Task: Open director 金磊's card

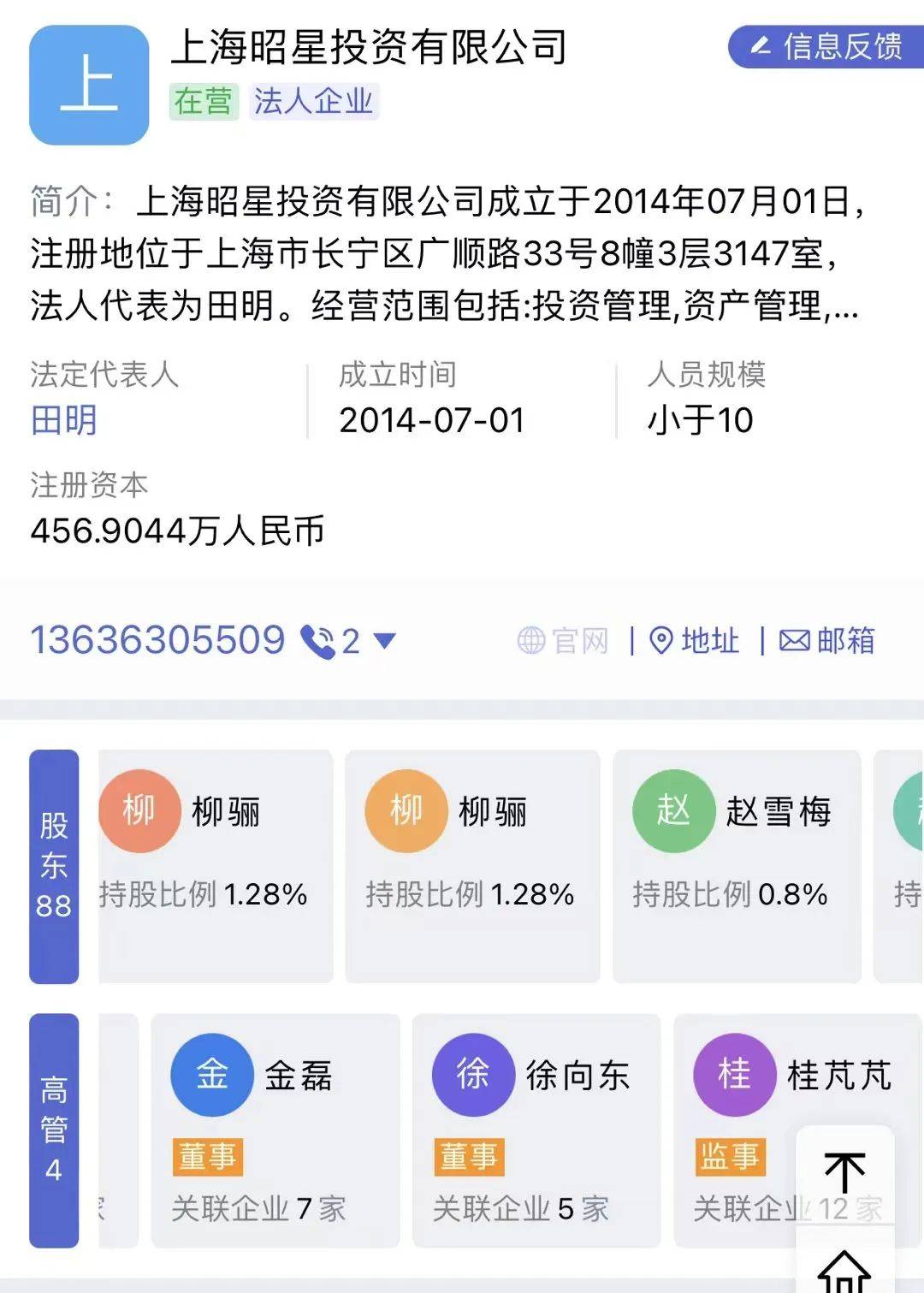Action: pyautogui.click(x=275, y=1130)
